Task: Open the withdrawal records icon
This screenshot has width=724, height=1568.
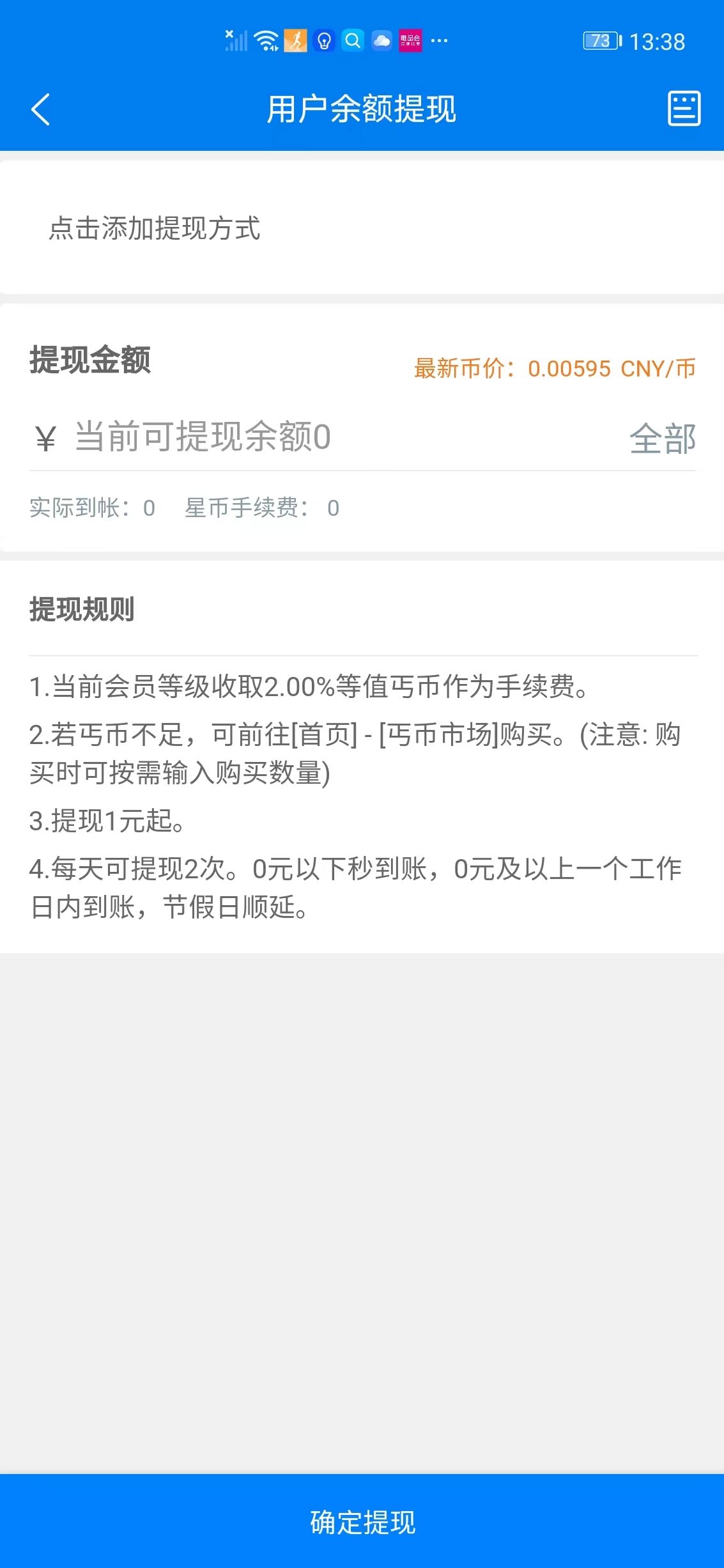Action: point(684,109)
